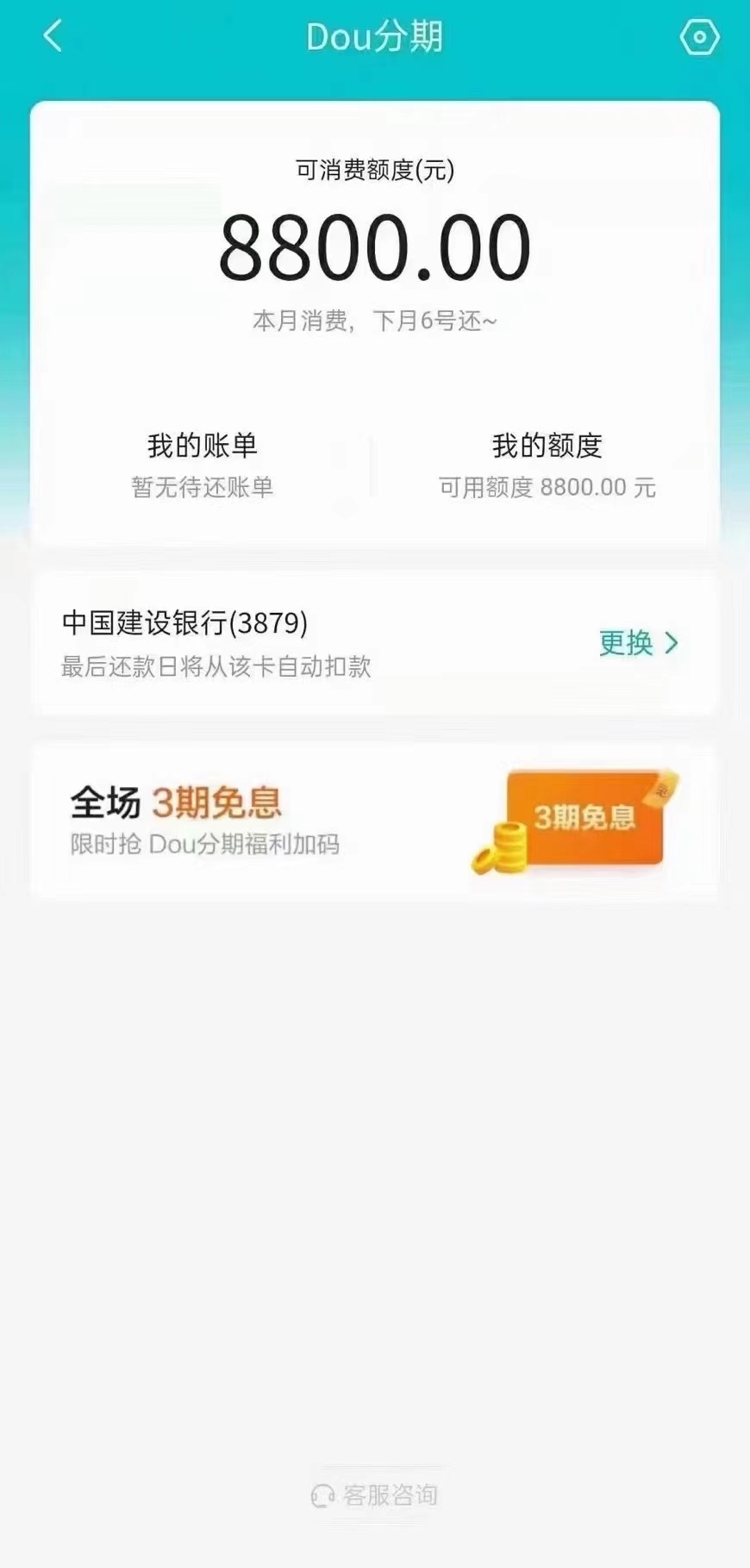View 我的额度 credit limit details

547,465
